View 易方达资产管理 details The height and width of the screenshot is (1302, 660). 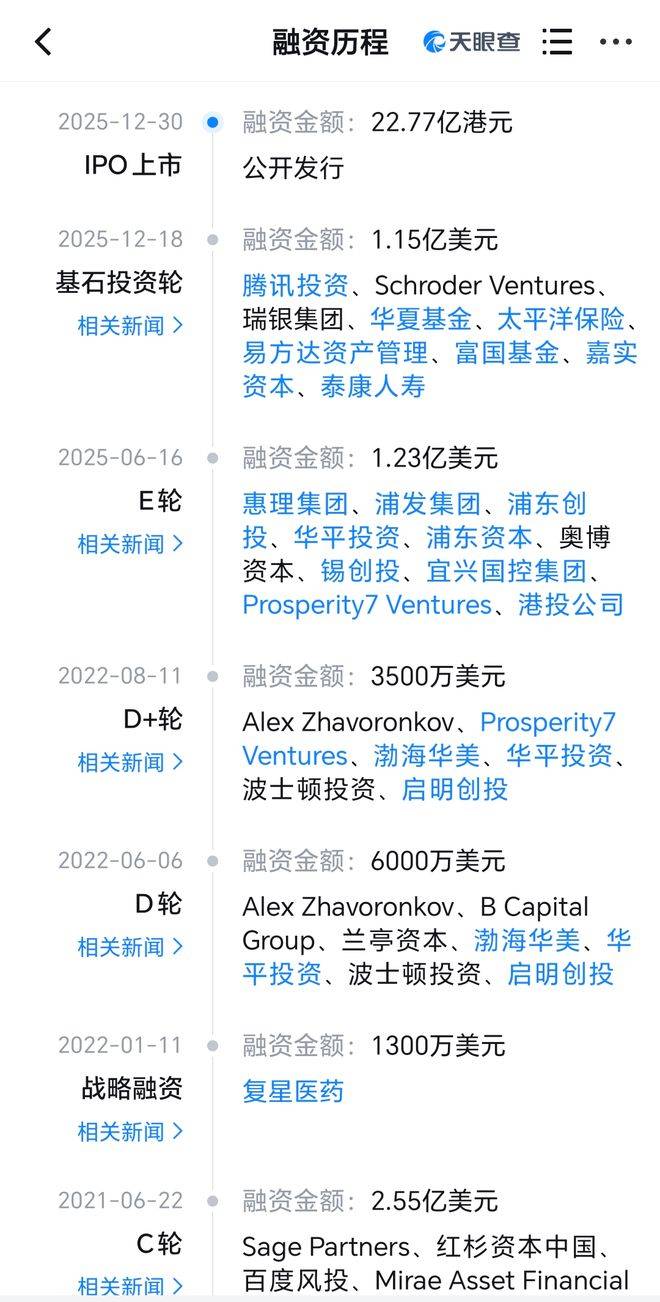[335, 353]
